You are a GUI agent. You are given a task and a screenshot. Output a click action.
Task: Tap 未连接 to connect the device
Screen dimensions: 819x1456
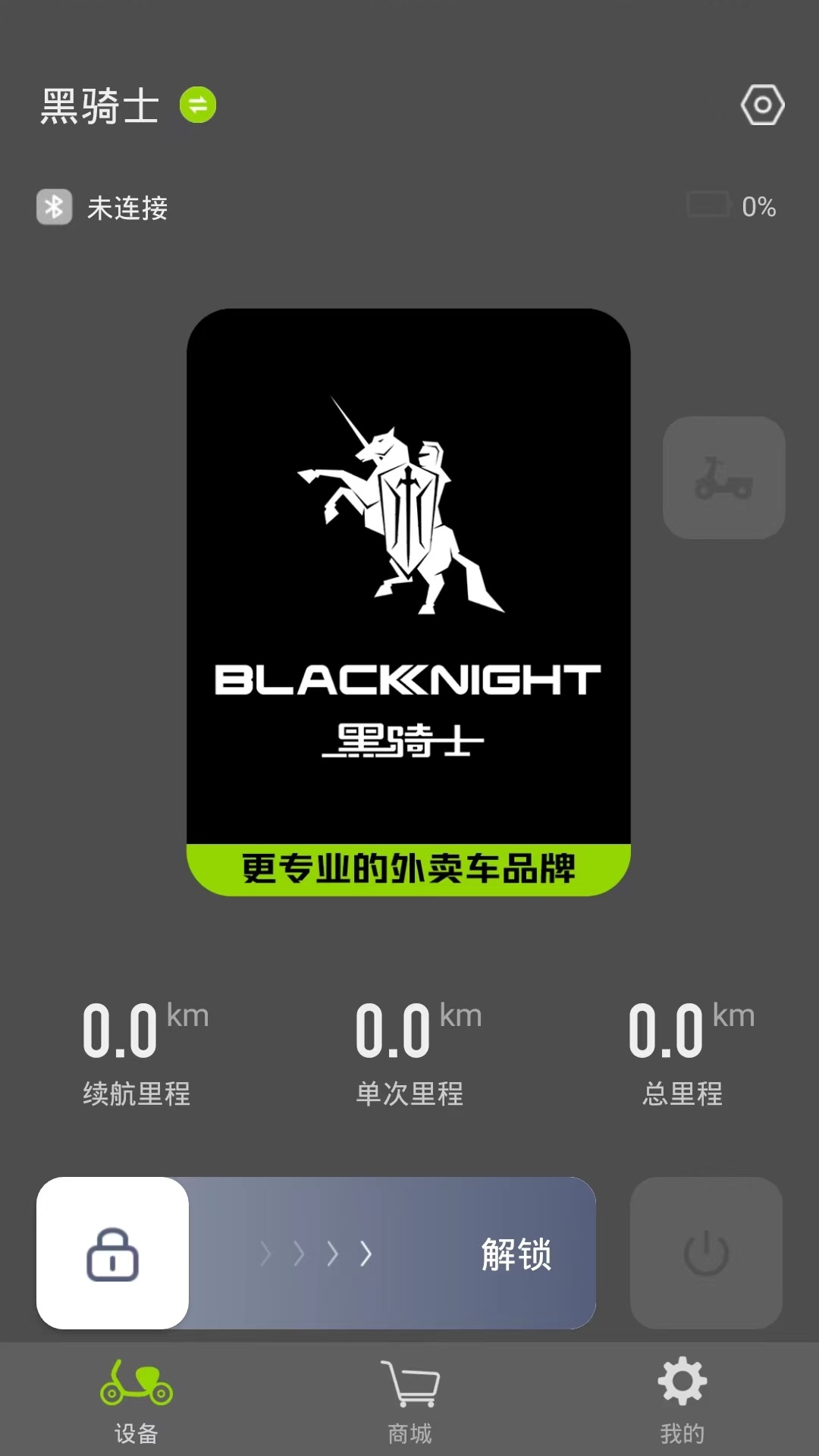(x=129, y=205)
